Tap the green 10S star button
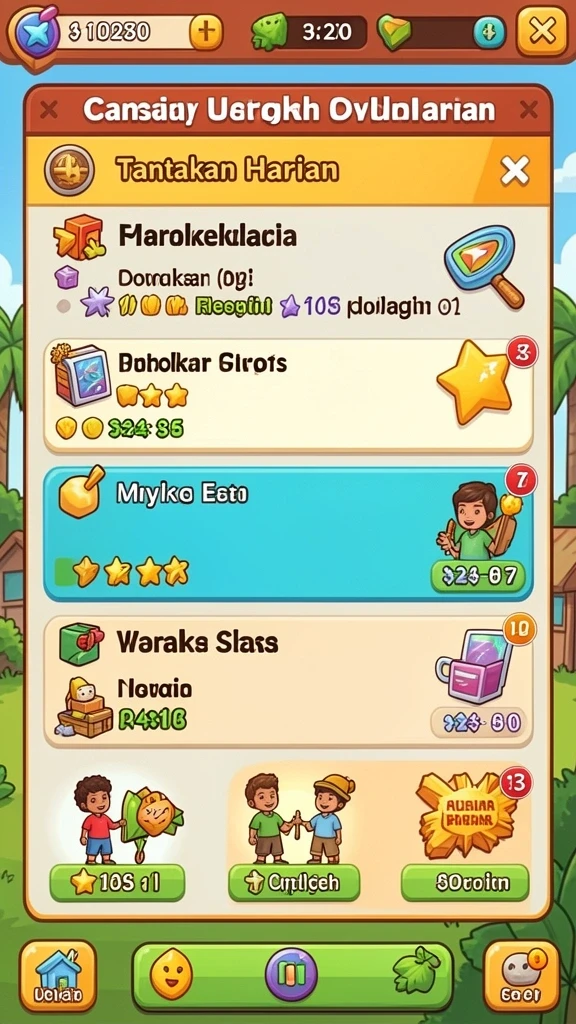This screenshot has height=1024, width=576. [x=117, y=883]
